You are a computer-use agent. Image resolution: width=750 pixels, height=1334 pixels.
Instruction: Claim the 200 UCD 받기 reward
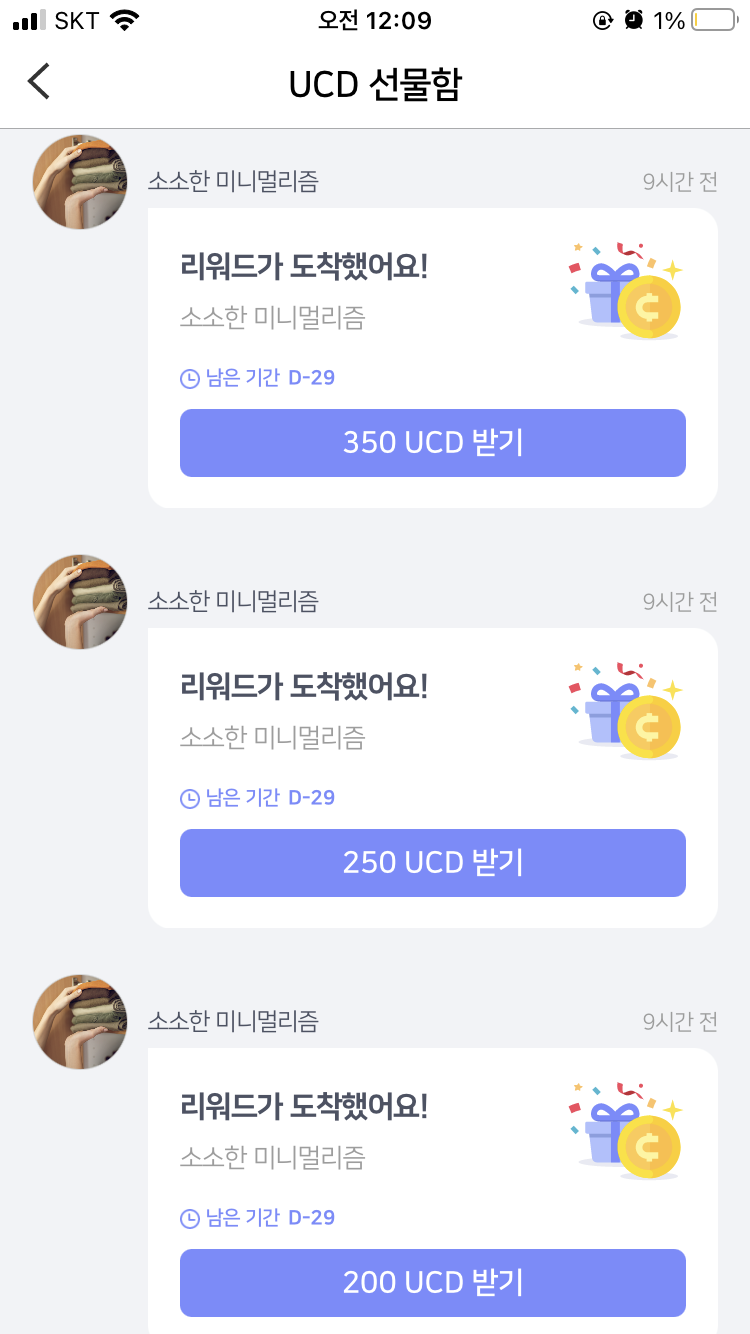pyautogui.click(x=433, y=1283)
